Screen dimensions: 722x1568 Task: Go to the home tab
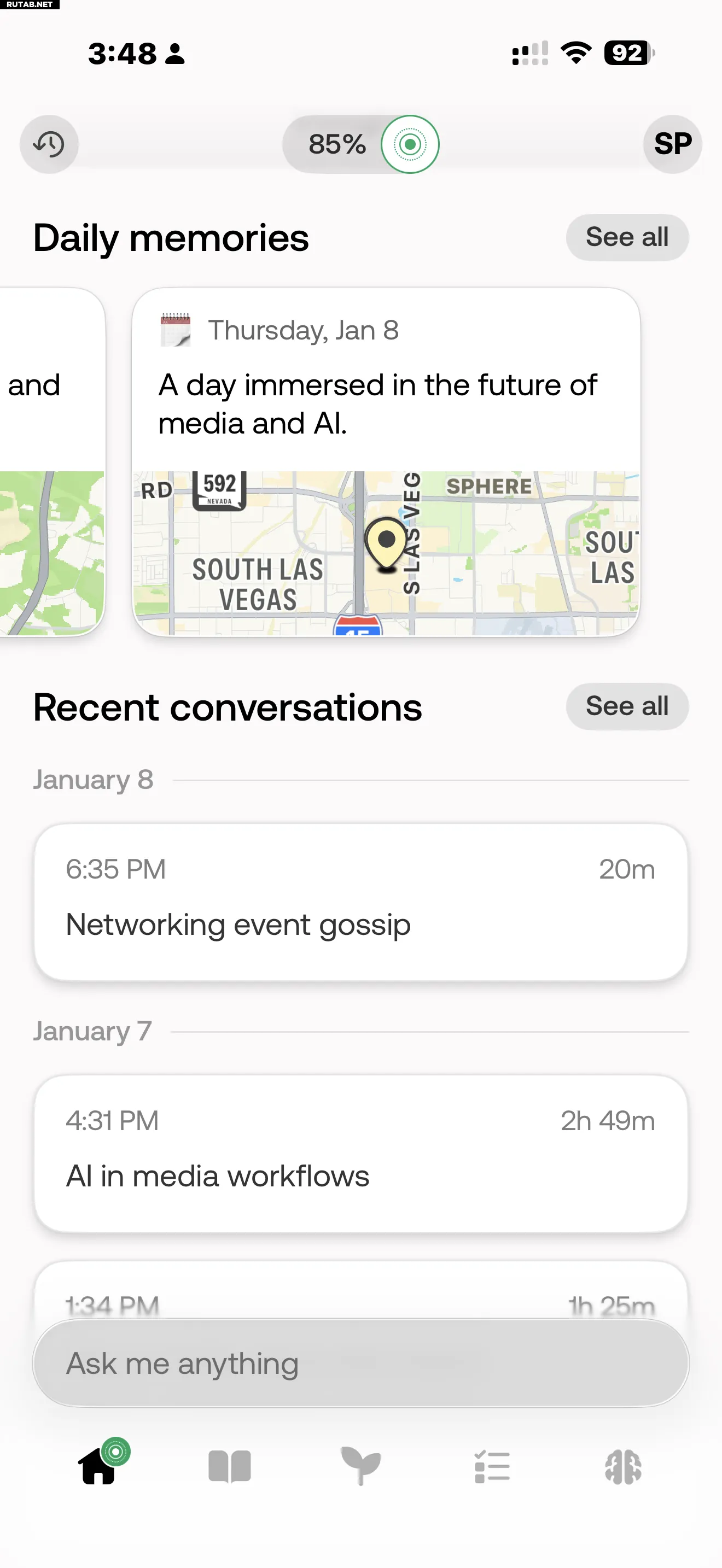click(98, 1466)
